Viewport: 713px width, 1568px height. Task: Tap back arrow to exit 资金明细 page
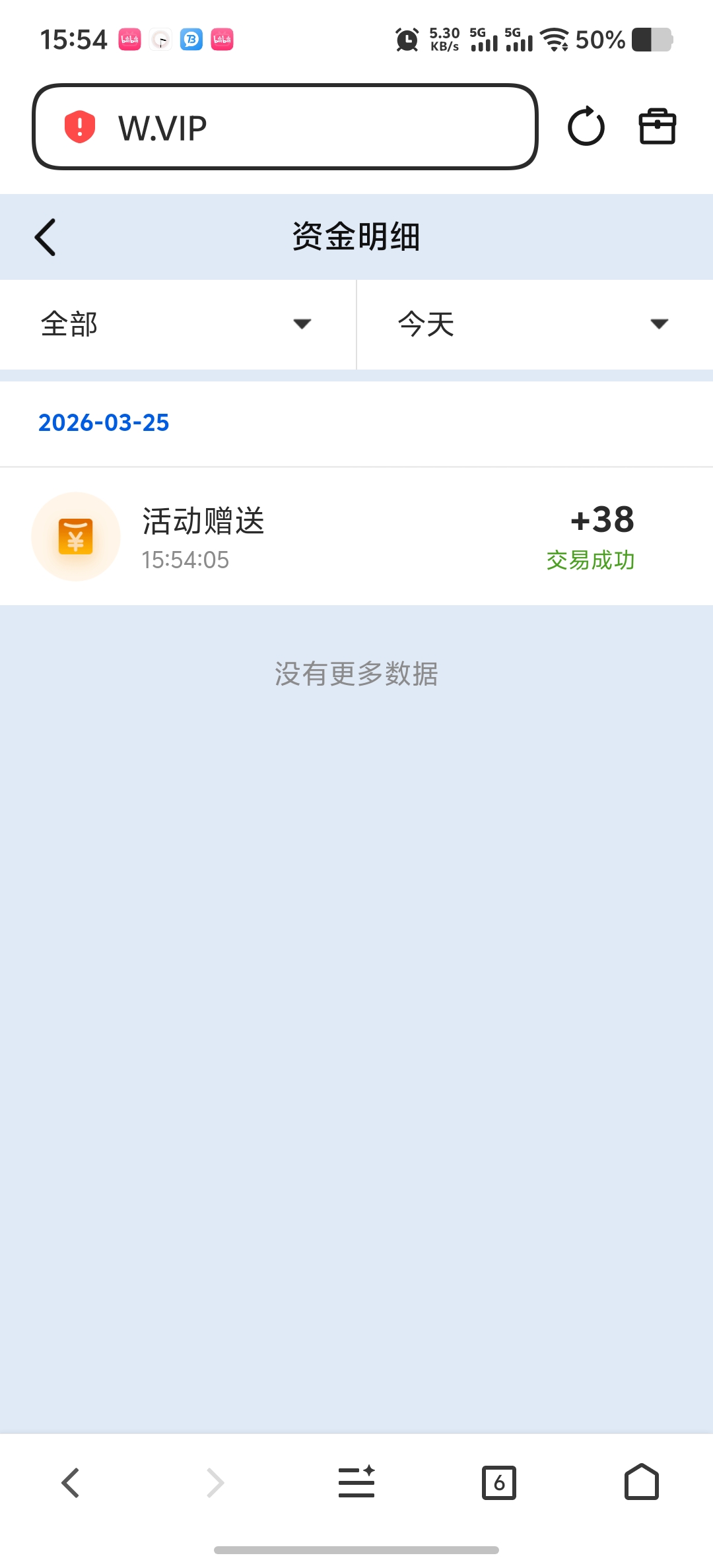[x=45, y=237]
